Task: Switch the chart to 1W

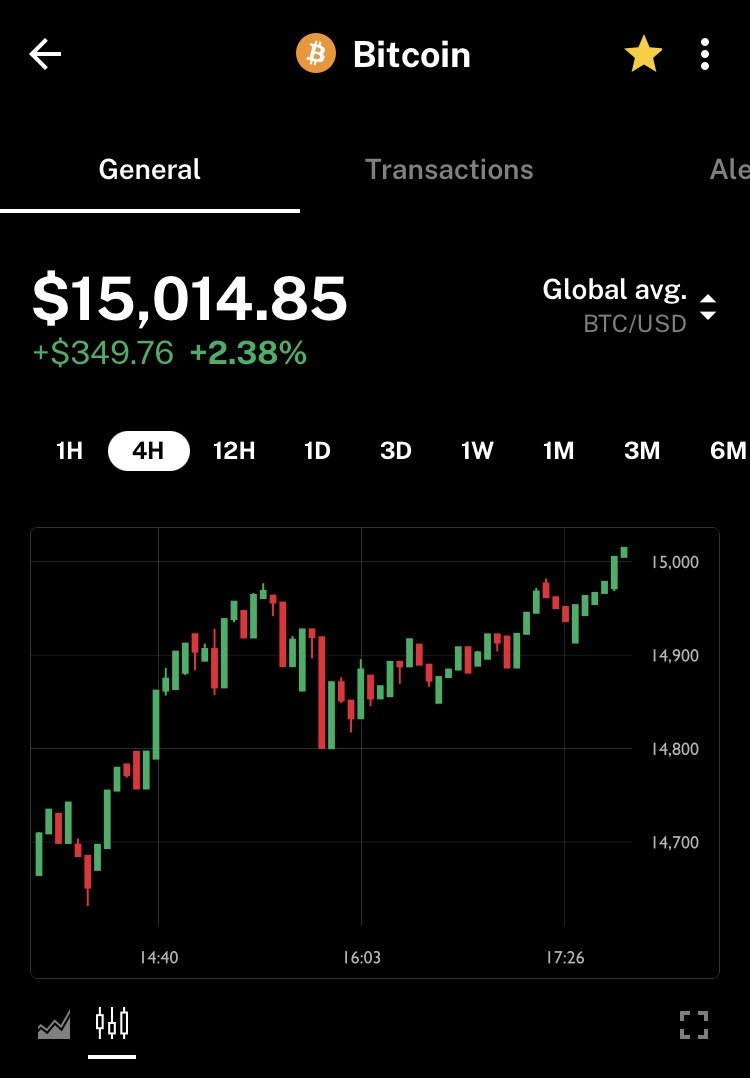Action: coord(477,451)
